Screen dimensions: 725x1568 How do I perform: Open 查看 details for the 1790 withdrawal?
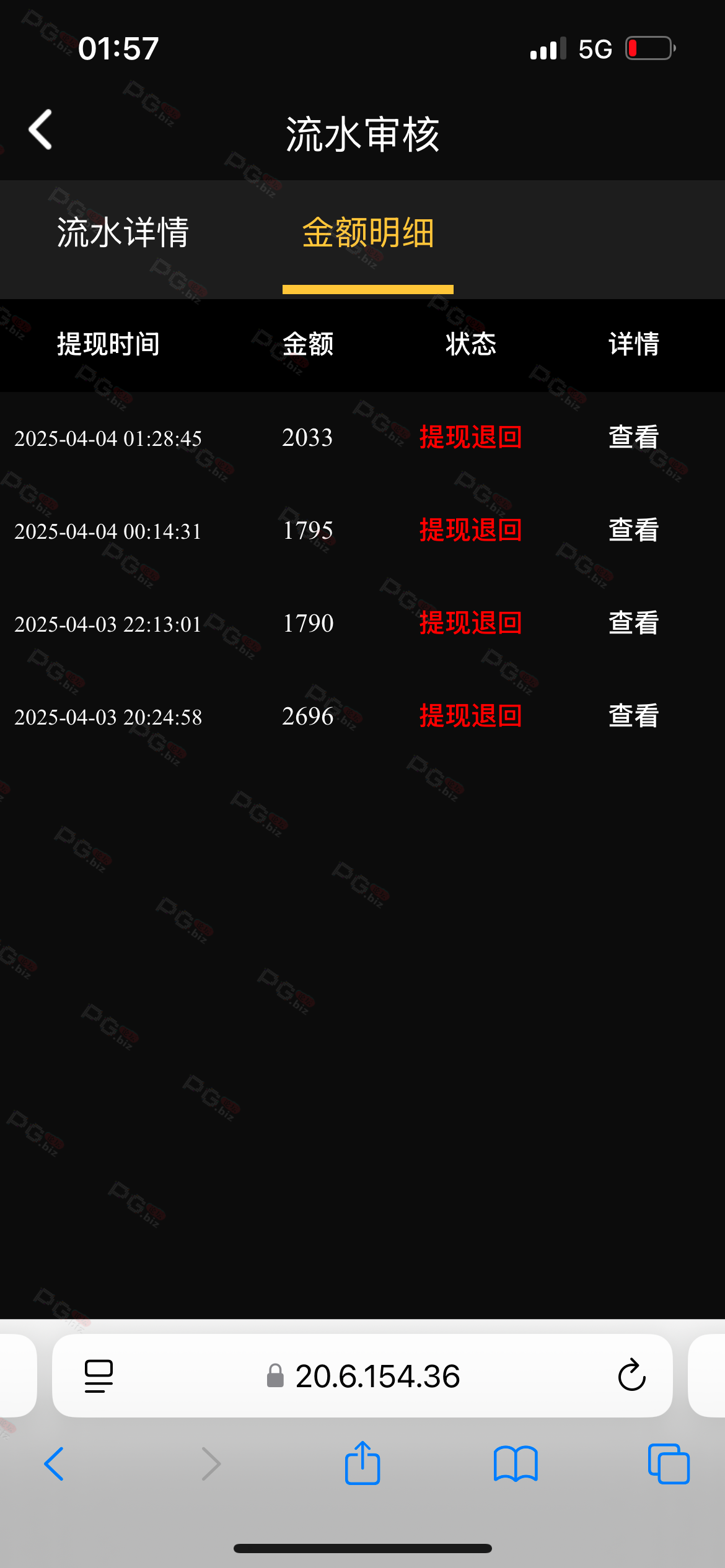coord(633,623)
